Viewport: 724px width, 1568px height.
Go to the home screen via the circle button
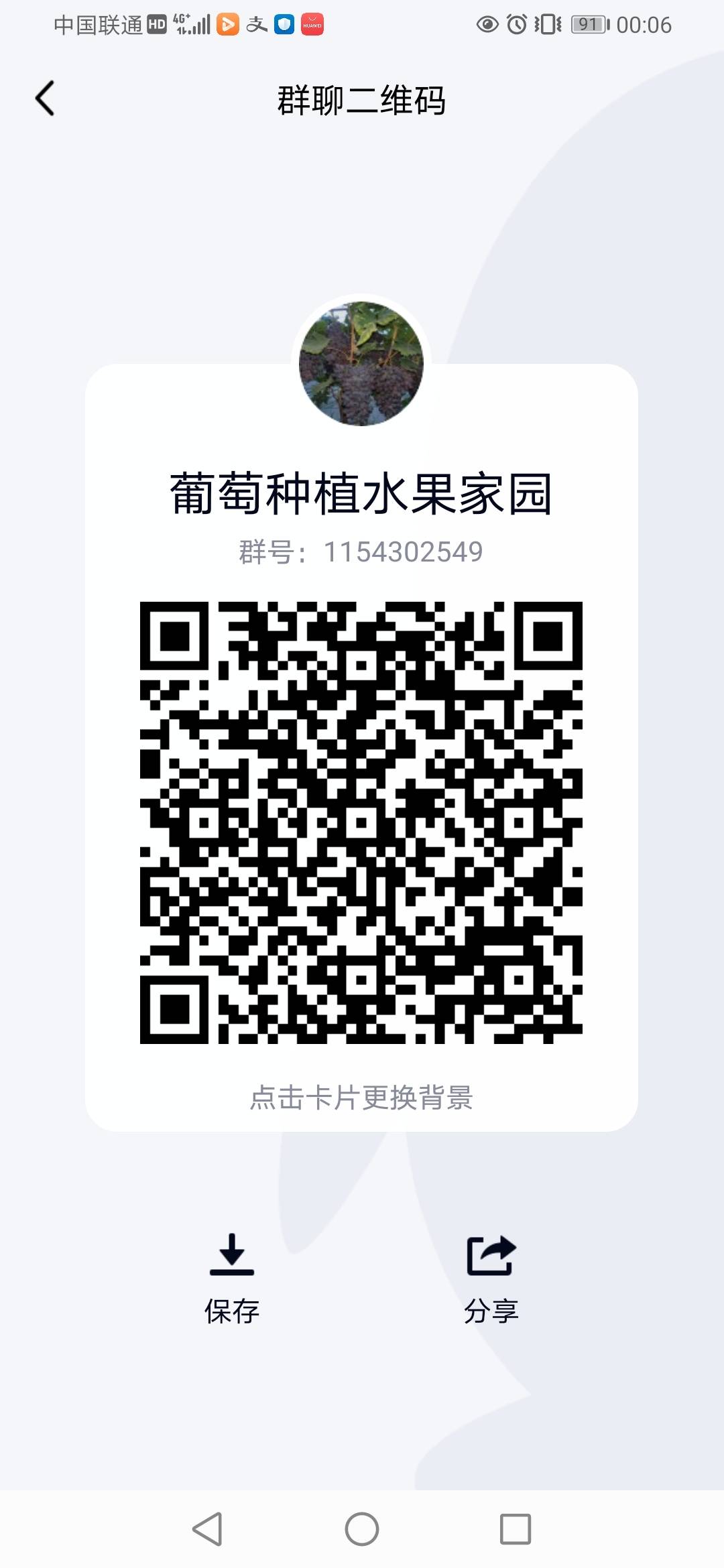362,1529
